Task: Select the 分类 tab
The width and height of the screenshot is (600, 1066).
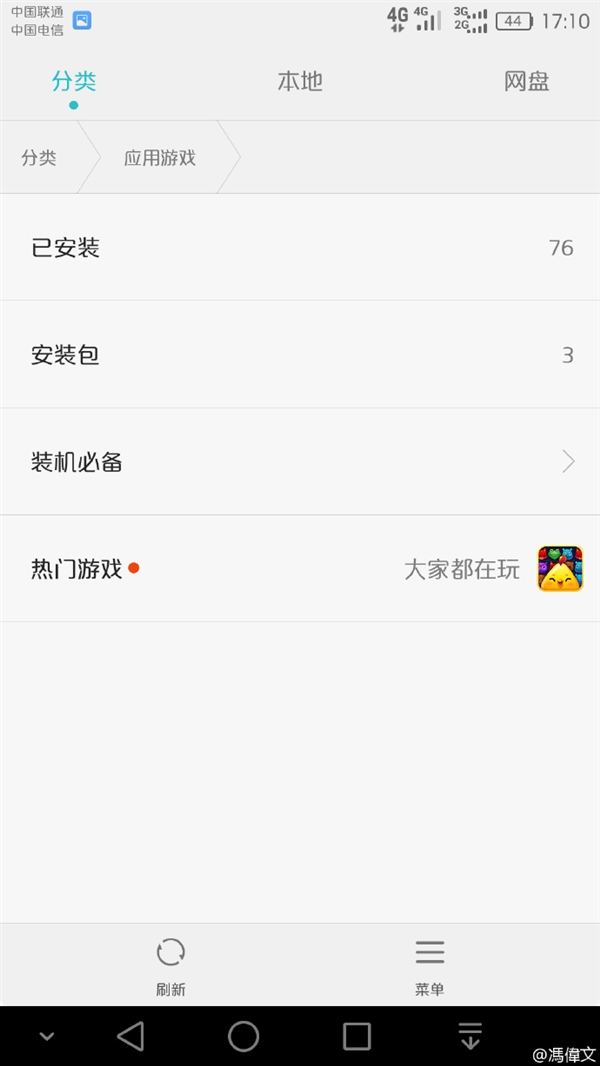Action: pyautogui.click(x=74, y=82)
